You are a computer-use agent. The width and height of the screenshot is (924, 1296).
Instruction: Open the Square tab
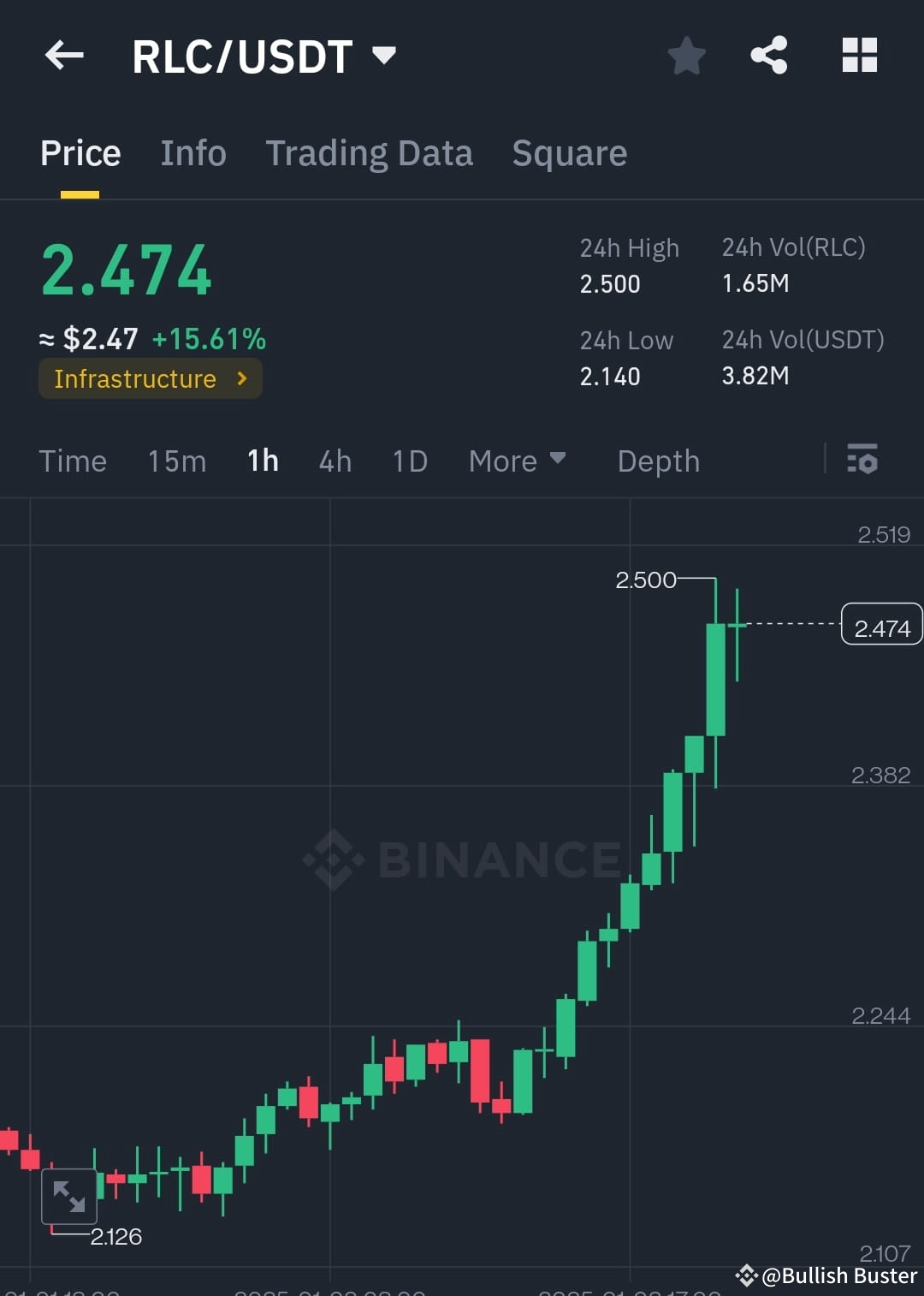click(x=569, y=152)
